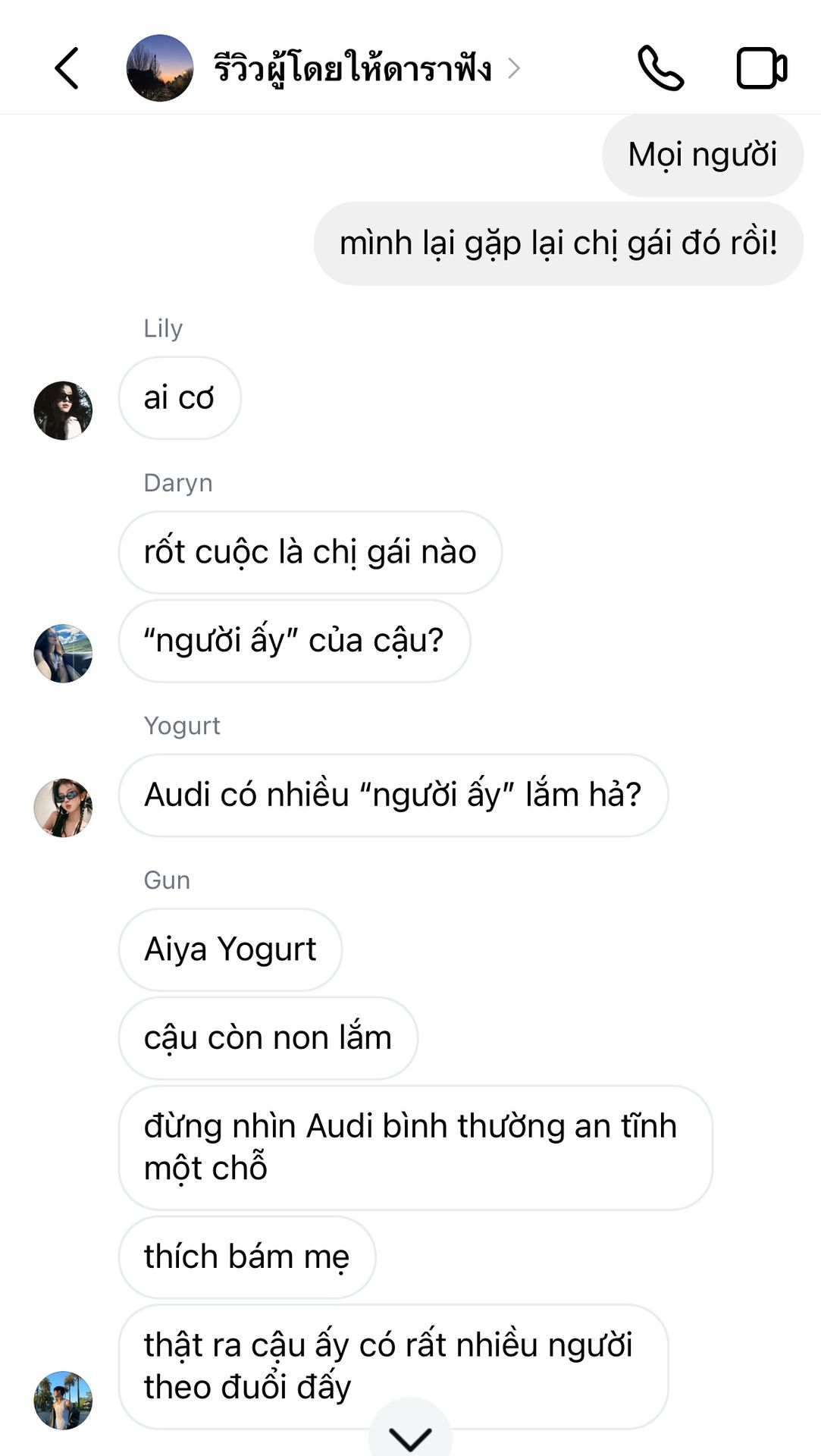Start a video call with the group

click(762, 68)
